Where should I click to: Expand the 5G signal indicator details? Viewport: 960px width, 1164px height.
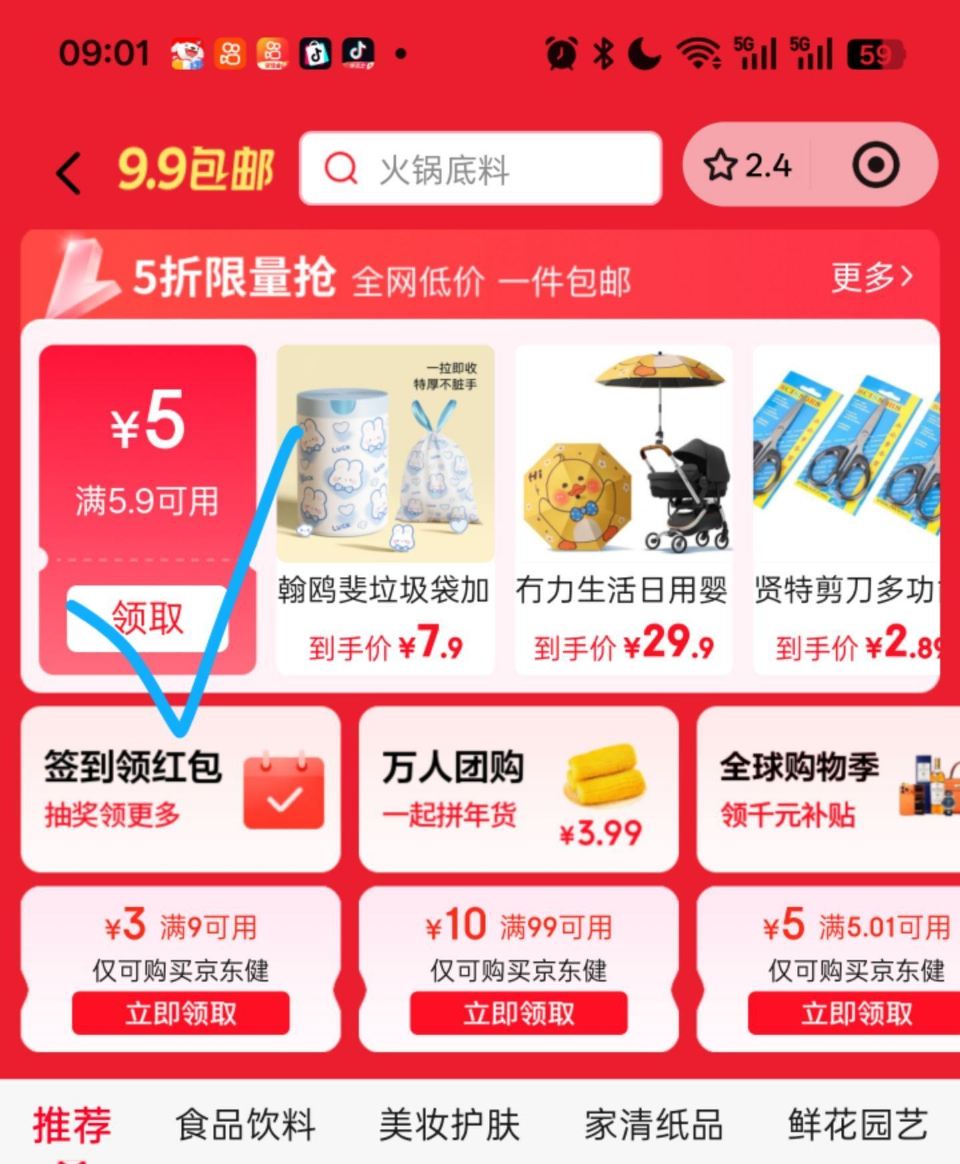tap(757, 55)
